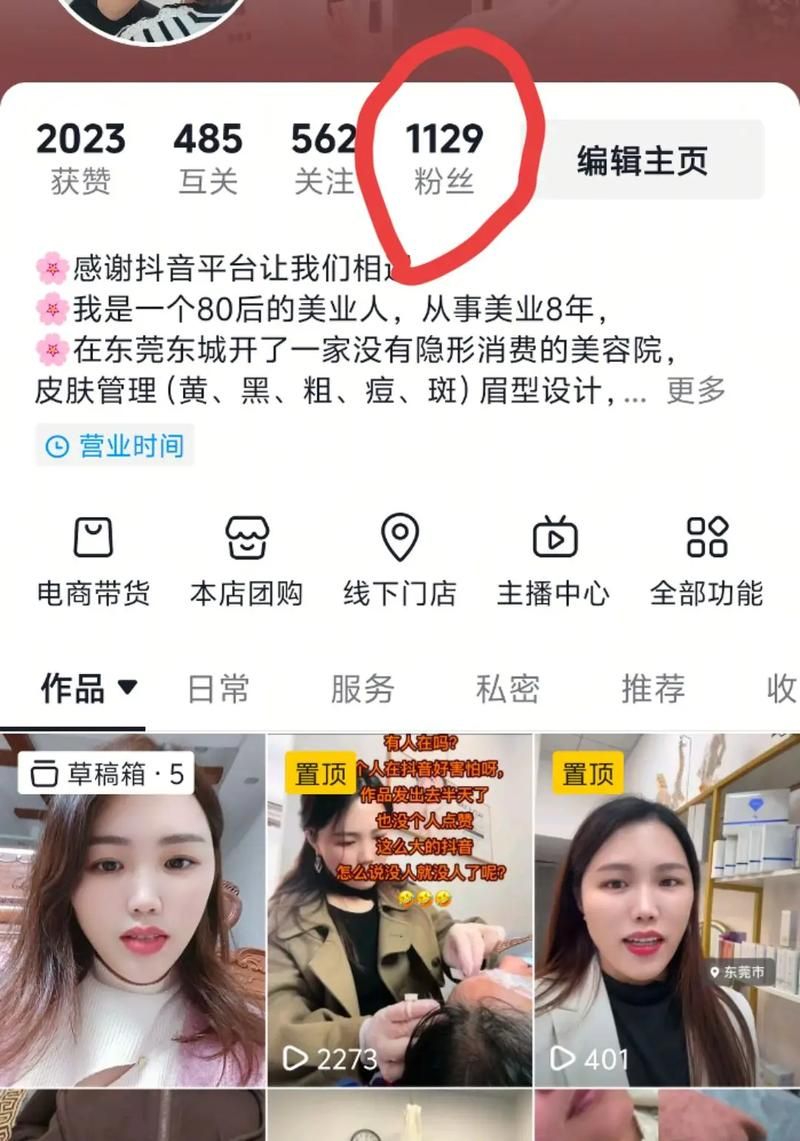Image resolution: width=800 pixels, height=1141 pixels.
Task: Open the 粉丝 followers list
Action: coord(444,158)
